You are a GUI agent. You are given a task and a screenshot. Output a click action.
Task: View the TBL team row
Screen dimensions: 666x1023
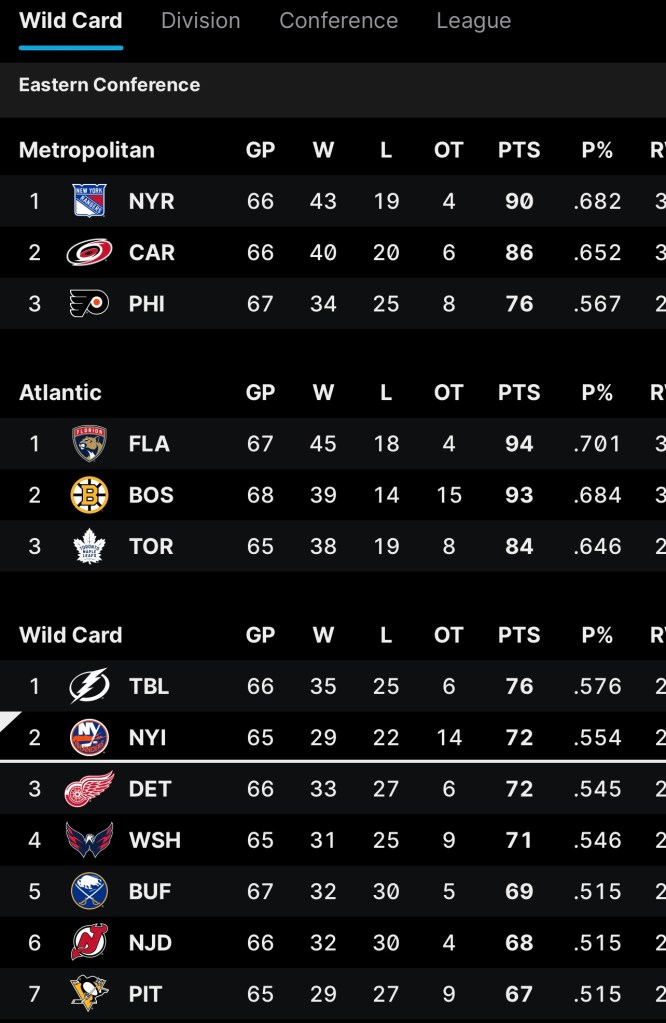tap(149, 686)
